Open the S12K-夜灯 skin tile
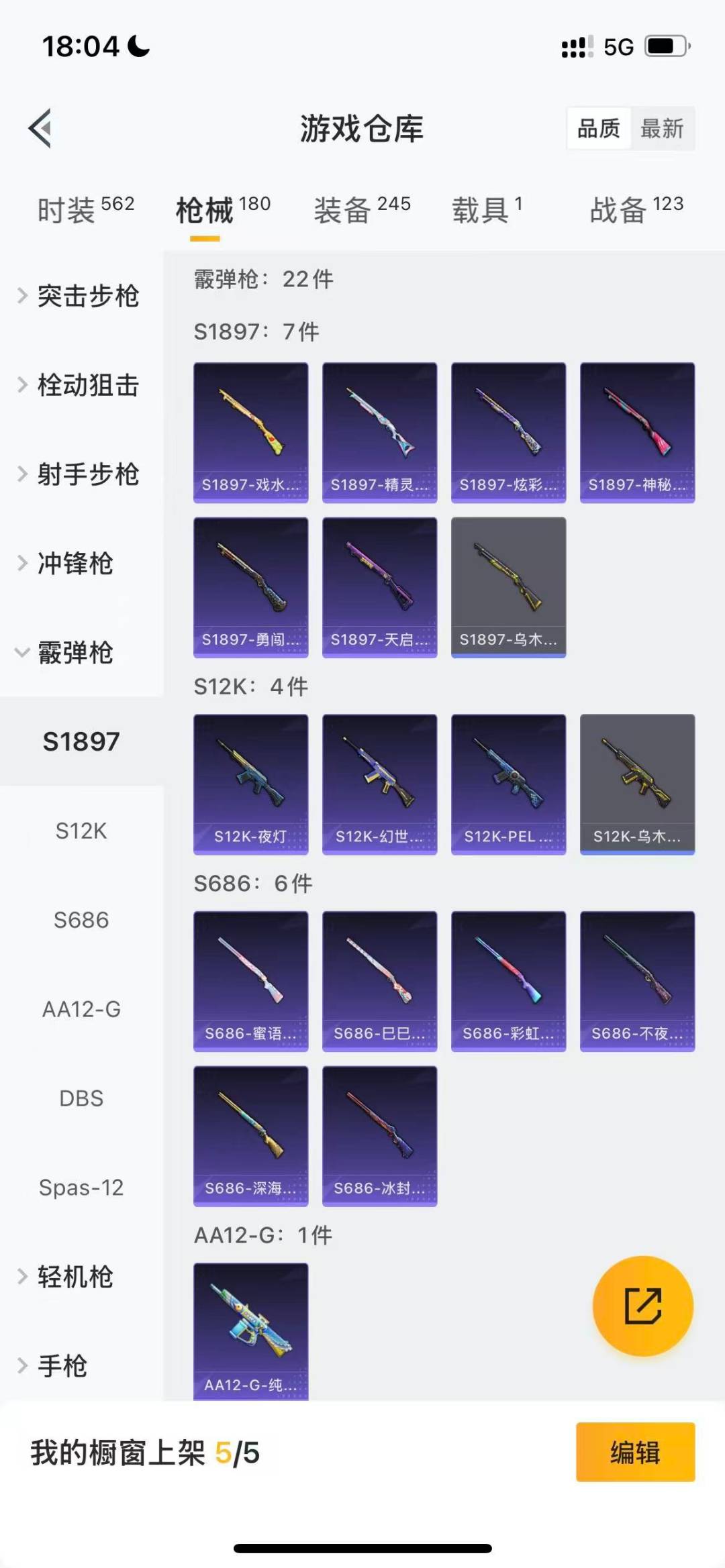This screenshot has height=1568, width=725. 251,784
